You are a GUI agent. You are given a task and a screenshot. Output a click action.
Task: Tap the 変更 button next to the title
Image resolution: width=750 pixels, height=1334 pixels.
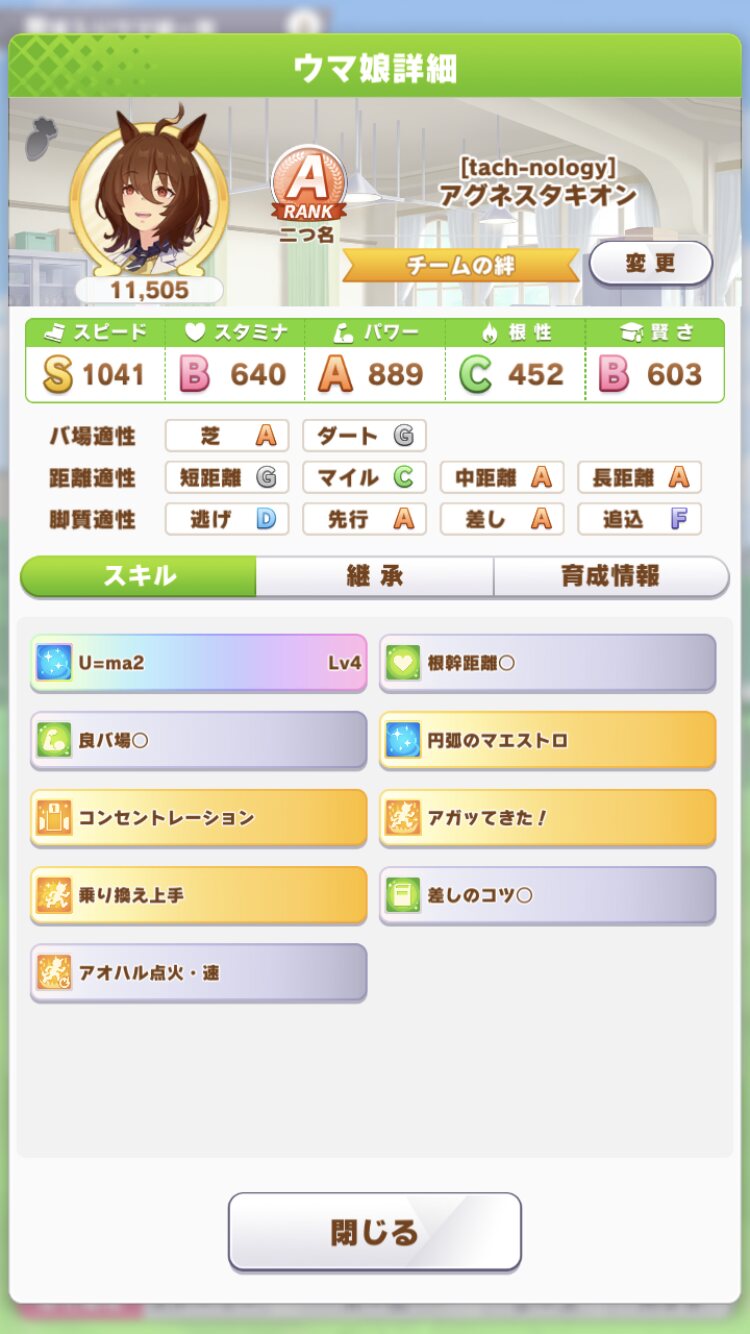tap(650, 264)
